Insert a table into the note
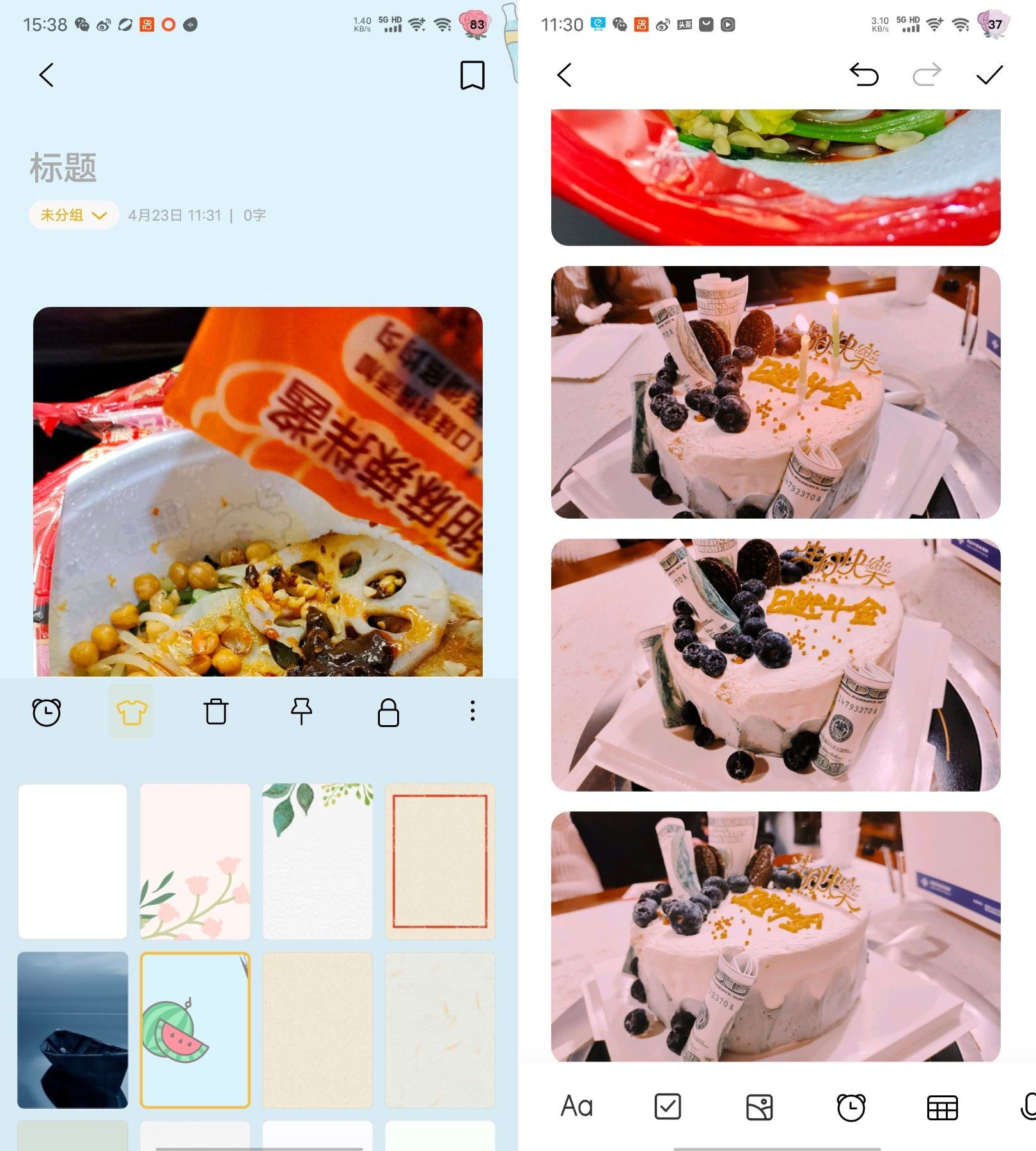 coord(942,1108)
